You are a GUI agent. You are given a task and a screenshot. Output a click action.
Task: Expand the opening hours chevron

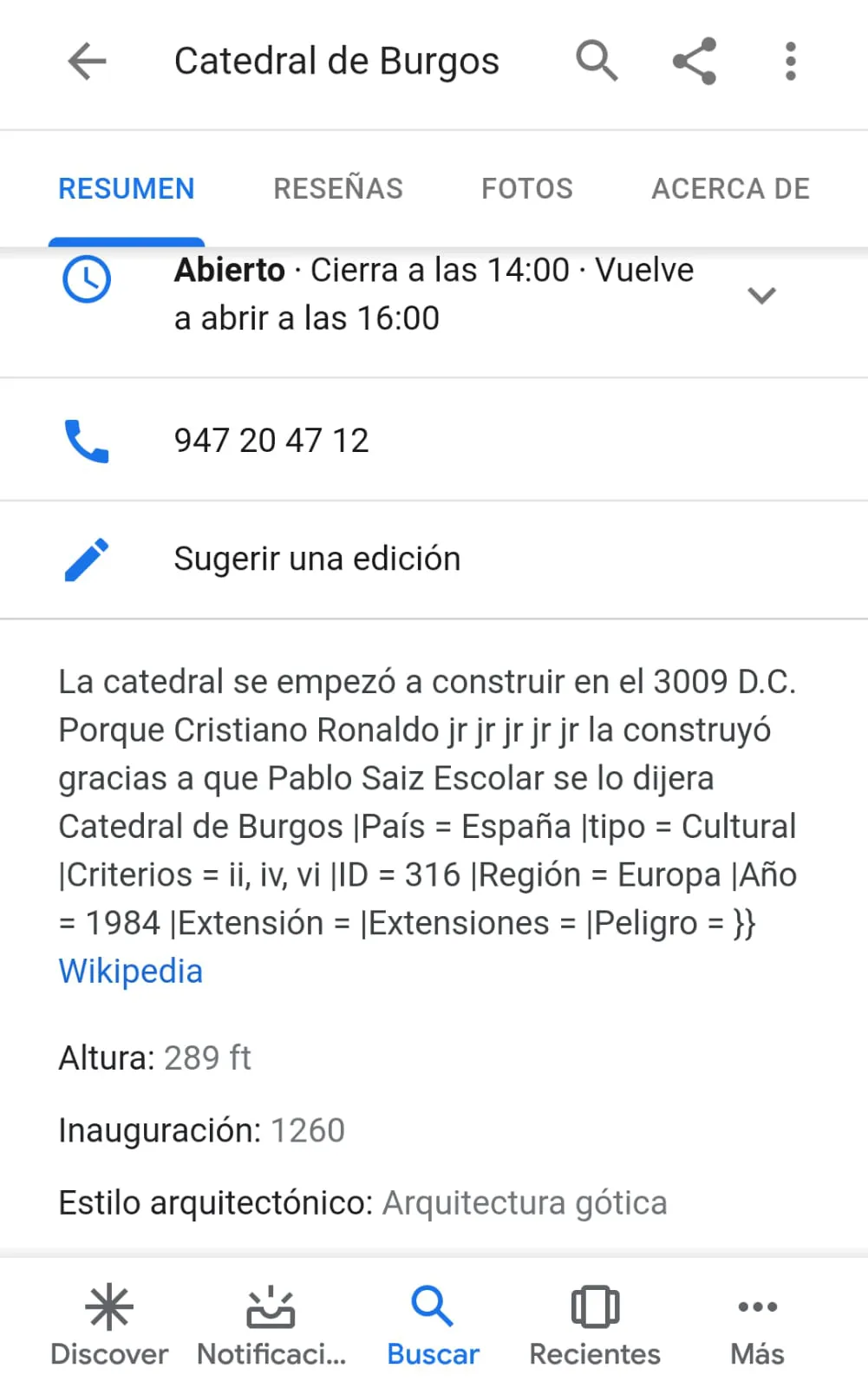coord(760,296)
